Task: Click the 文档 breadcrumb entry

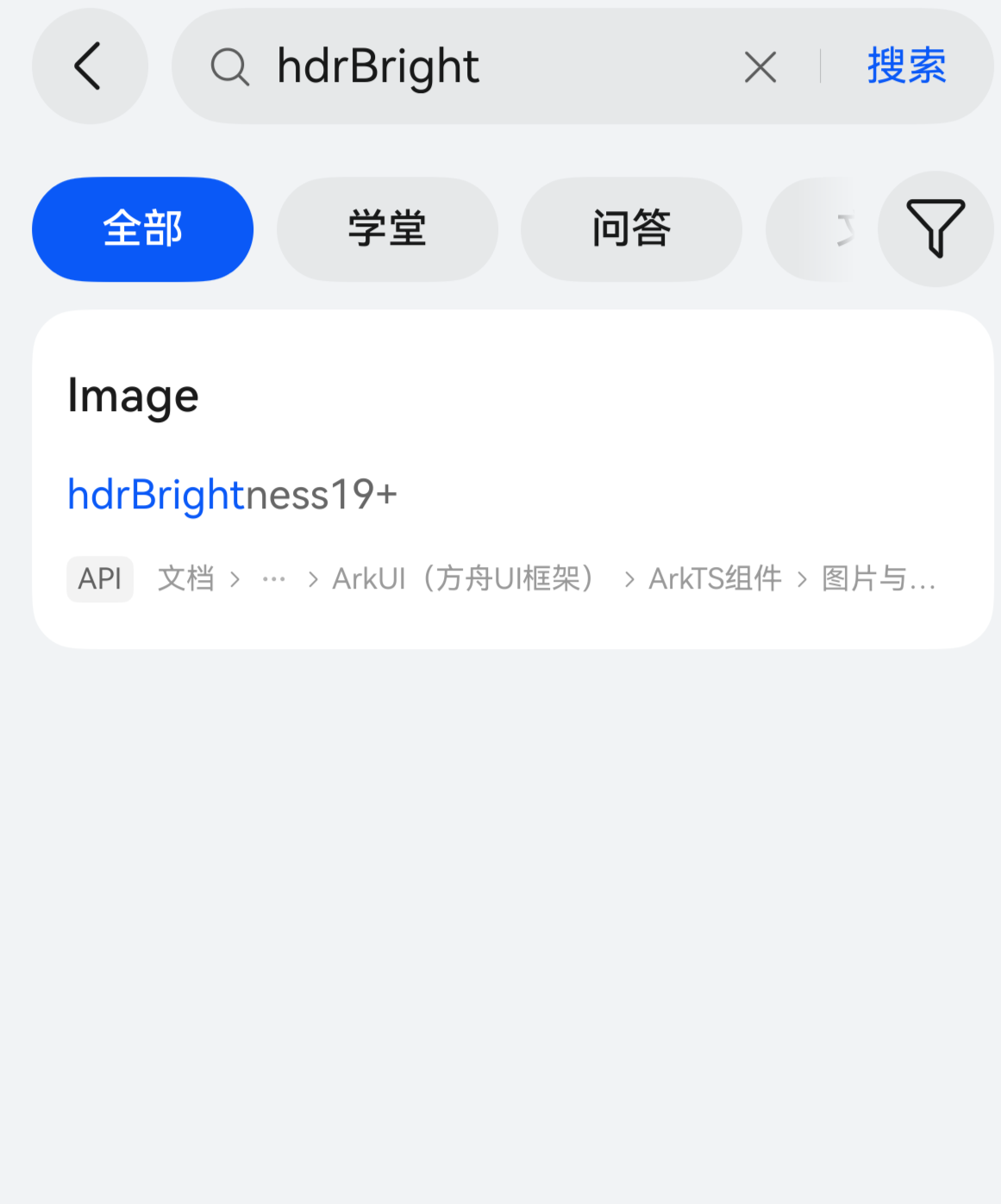Action: [x=186, y=578]
